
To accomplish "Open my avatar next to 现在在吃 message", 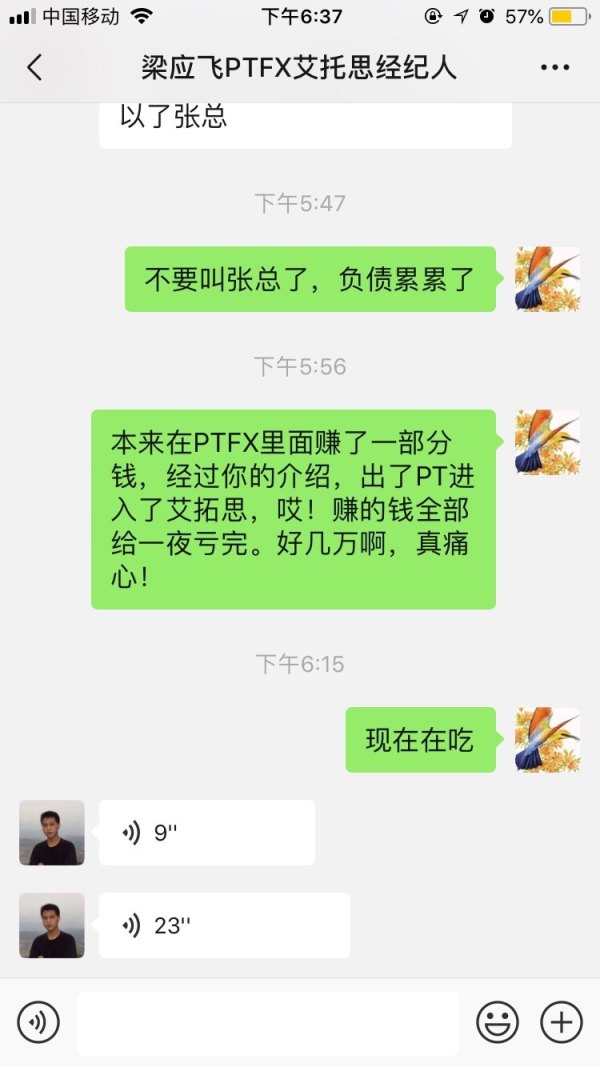I will click(547, 739).
